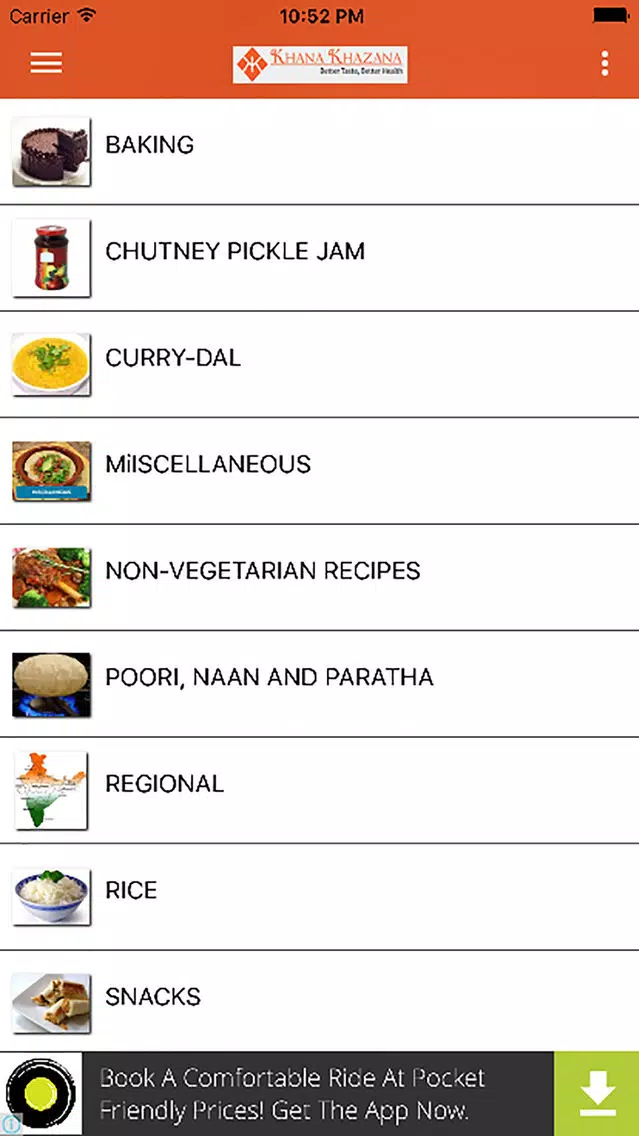Viewport: 639px width, 1136px height.
Task: Tap the green download button on the ad
Action: 597,1093
